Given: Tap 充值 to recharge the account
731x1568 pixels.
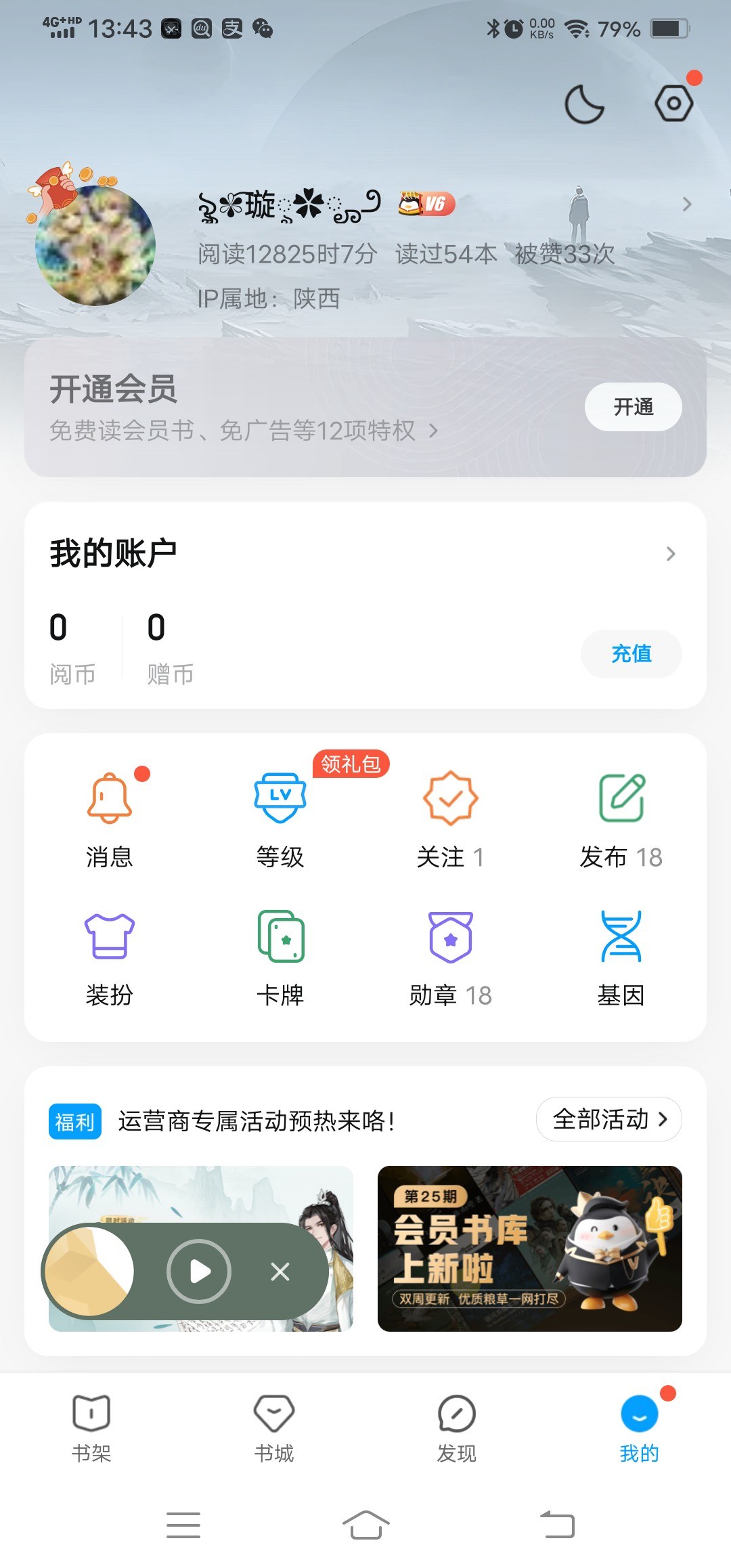Looking at the screenshot, I should click(631, 653).
